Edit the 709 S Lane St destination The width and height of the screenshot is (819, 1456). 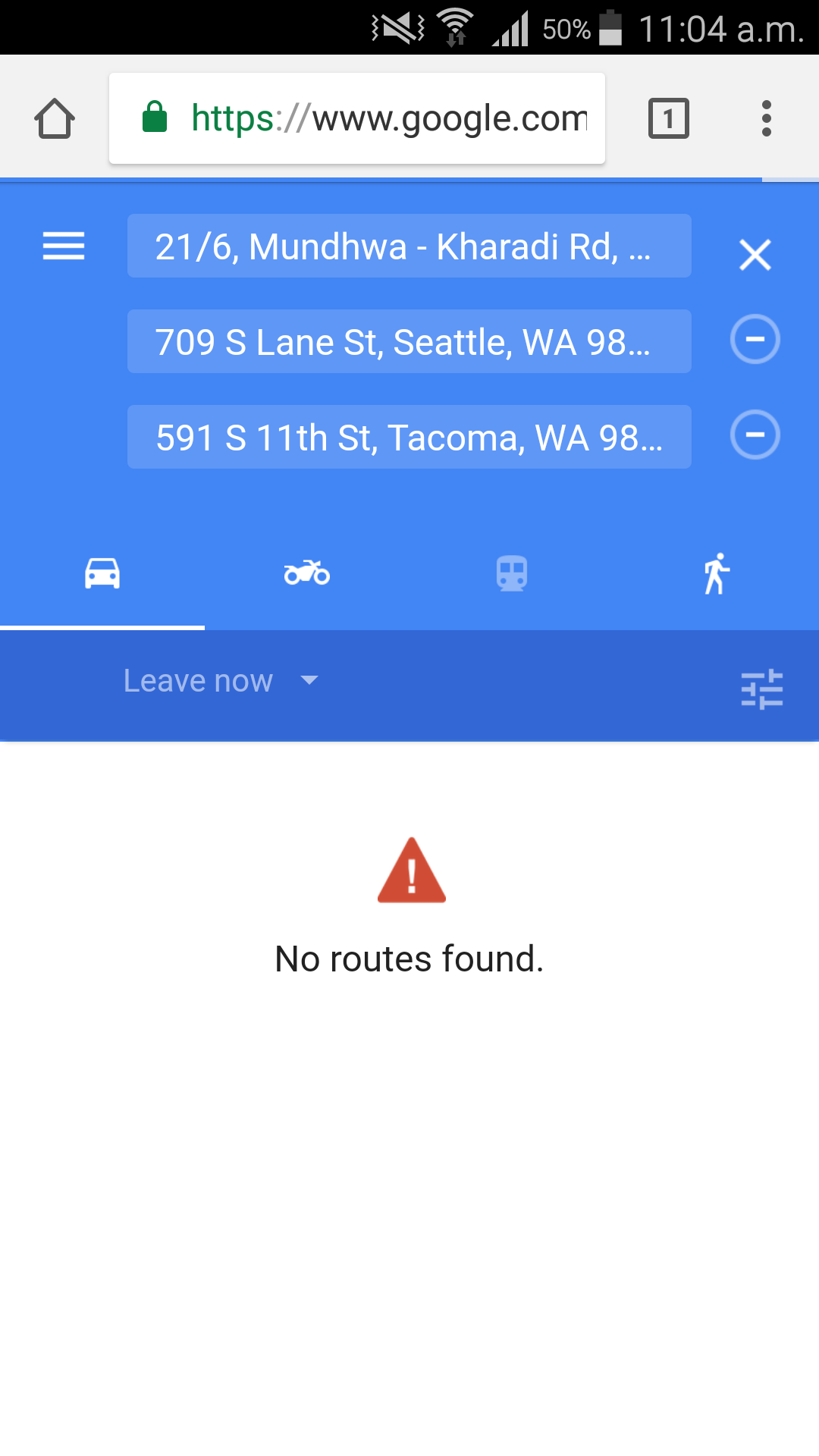click(x=409, y=342)
